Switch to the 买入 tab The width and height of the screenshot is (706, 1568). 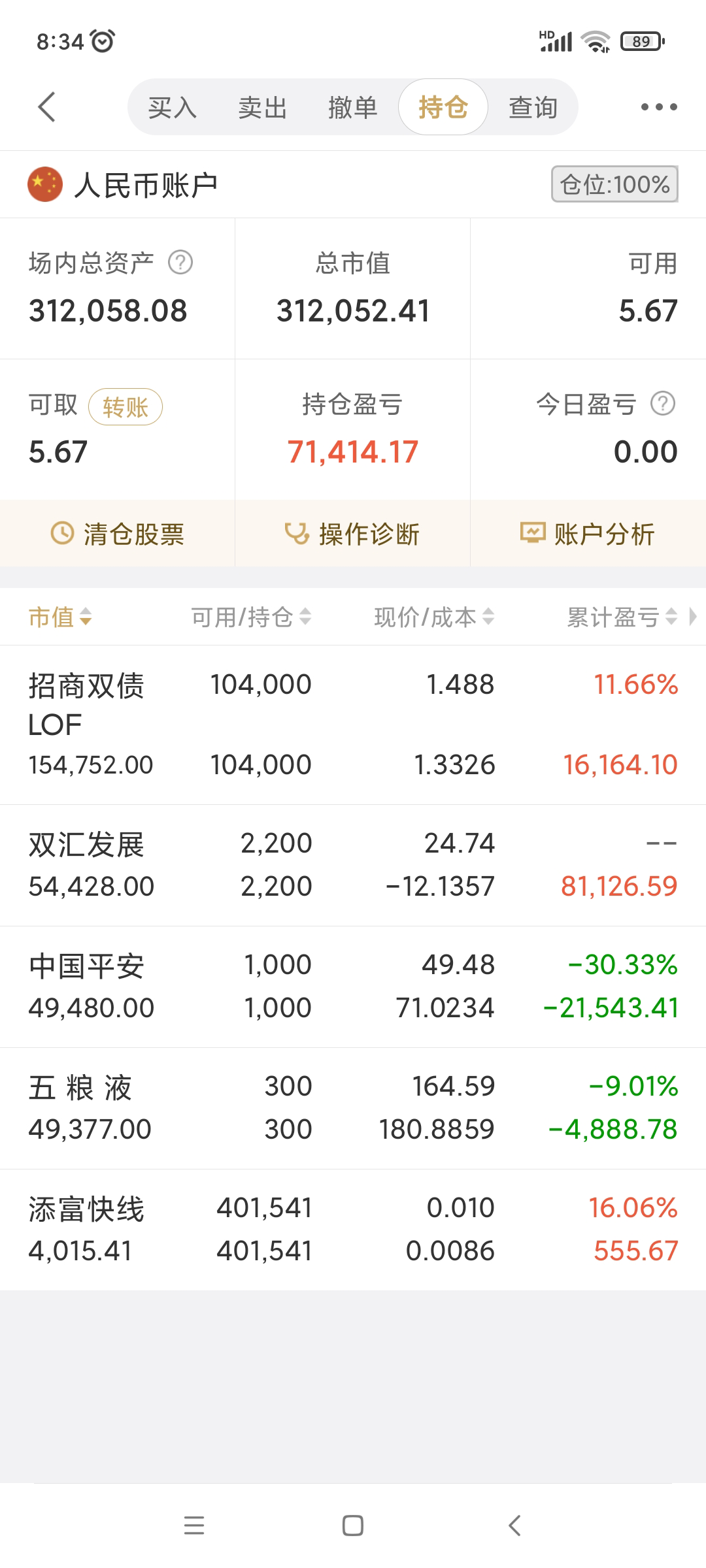pyautogui.click(x=172, y=108)
